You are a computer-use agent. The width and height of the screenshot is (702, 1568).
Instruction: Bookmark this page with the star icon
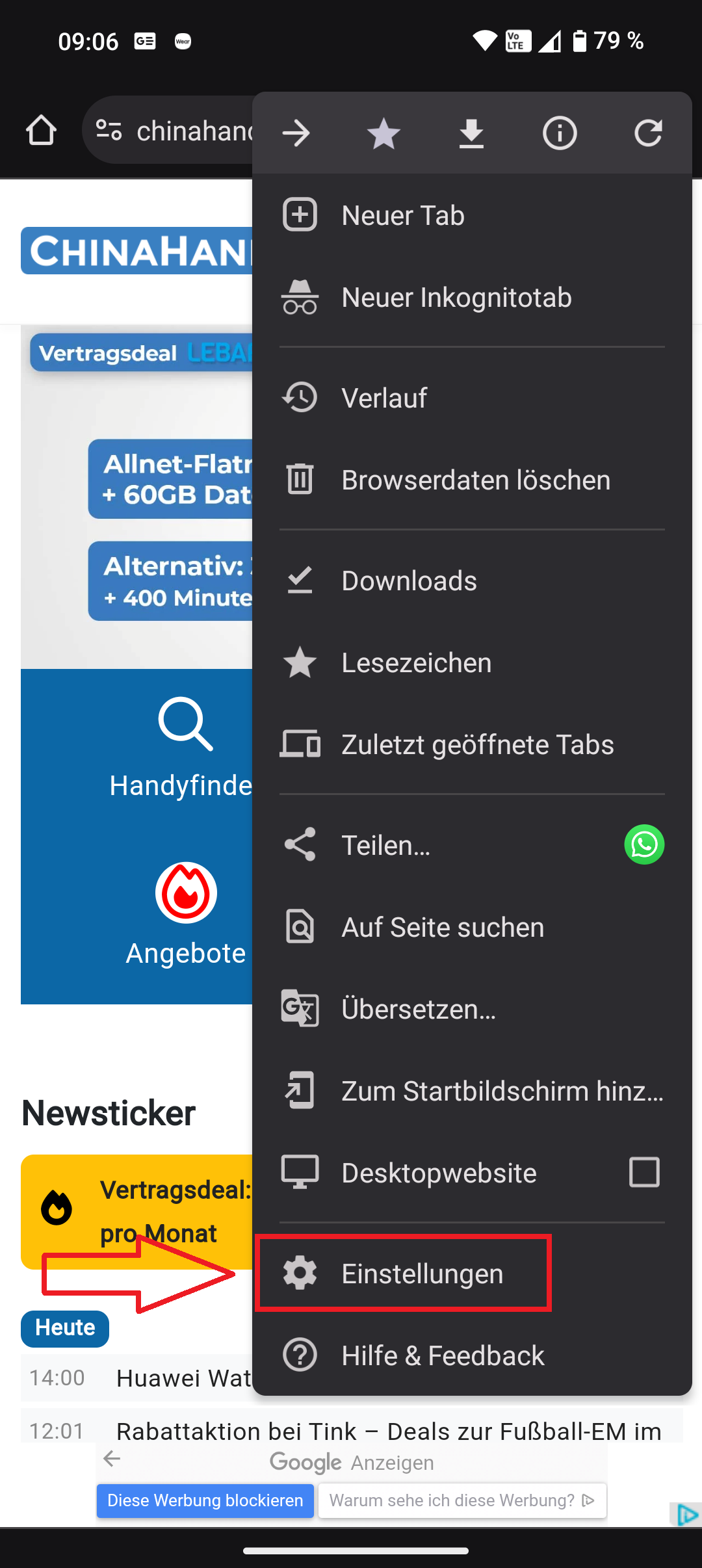click(383, 133)
